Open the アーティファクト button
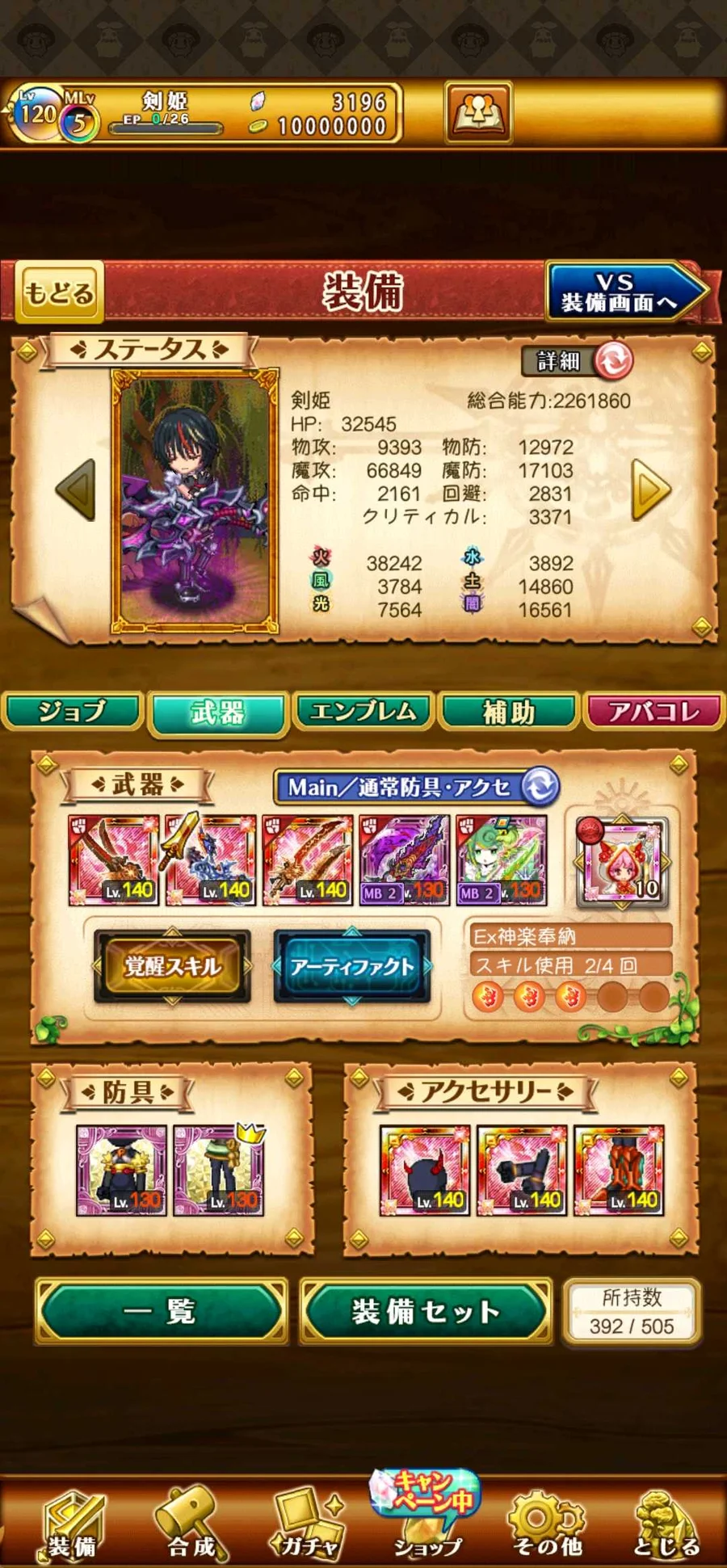 click(x=351, y=966)
